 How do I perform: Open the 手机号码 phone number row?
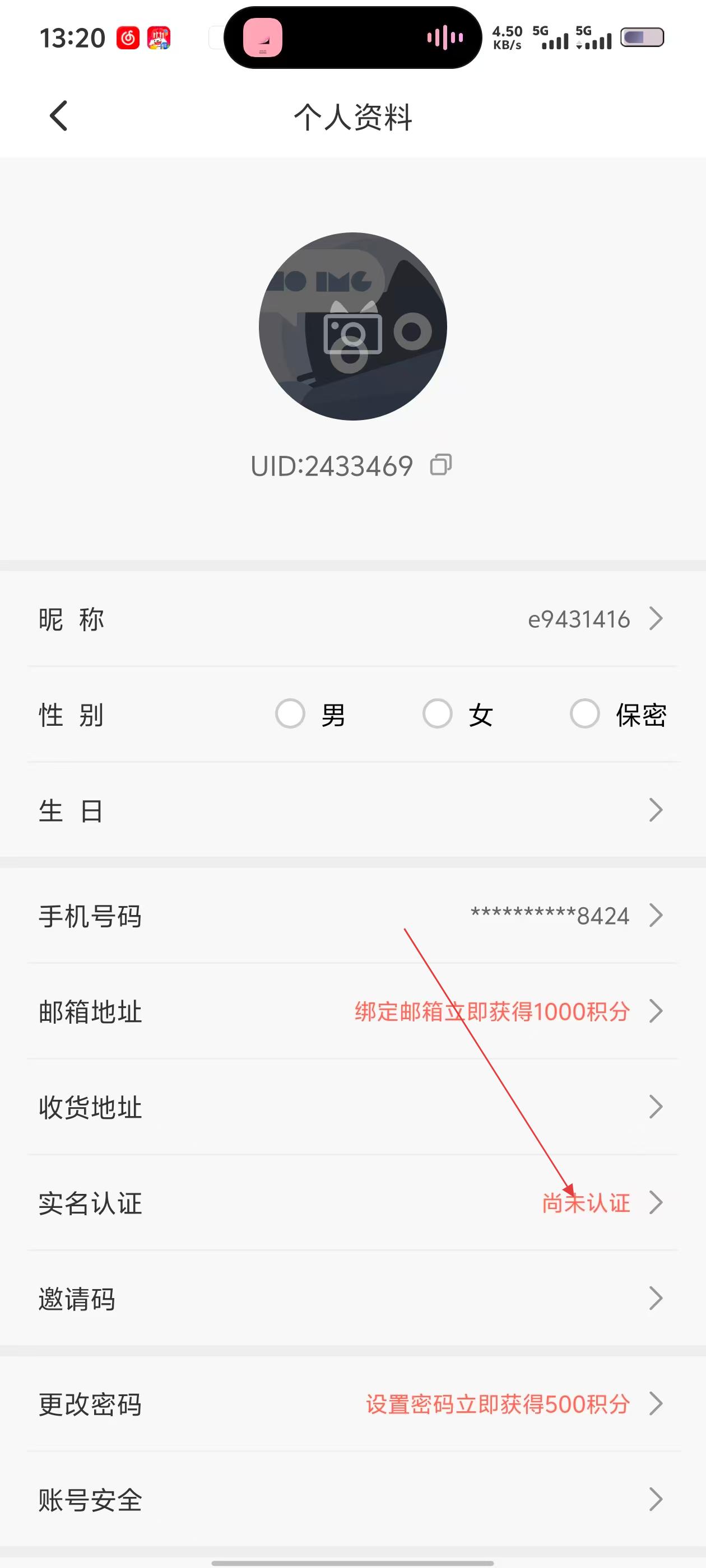click(352, 916)
